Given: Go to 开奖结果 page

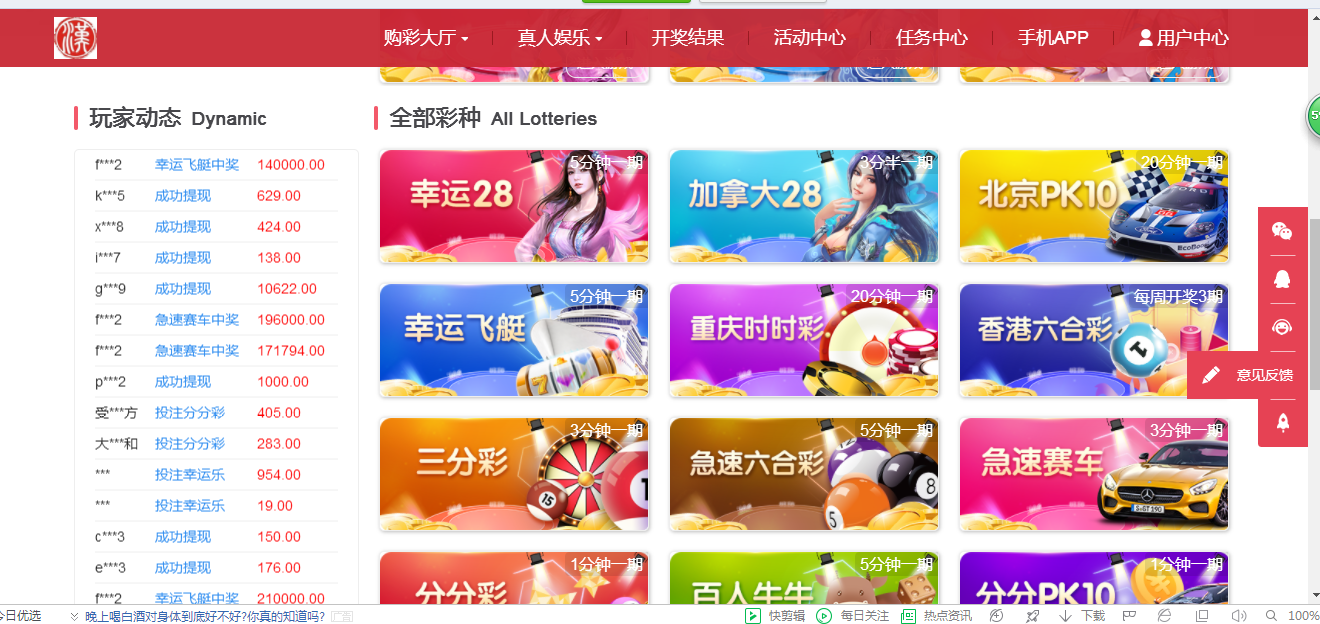Looking at the screenshot, I should tap(687, 38).
